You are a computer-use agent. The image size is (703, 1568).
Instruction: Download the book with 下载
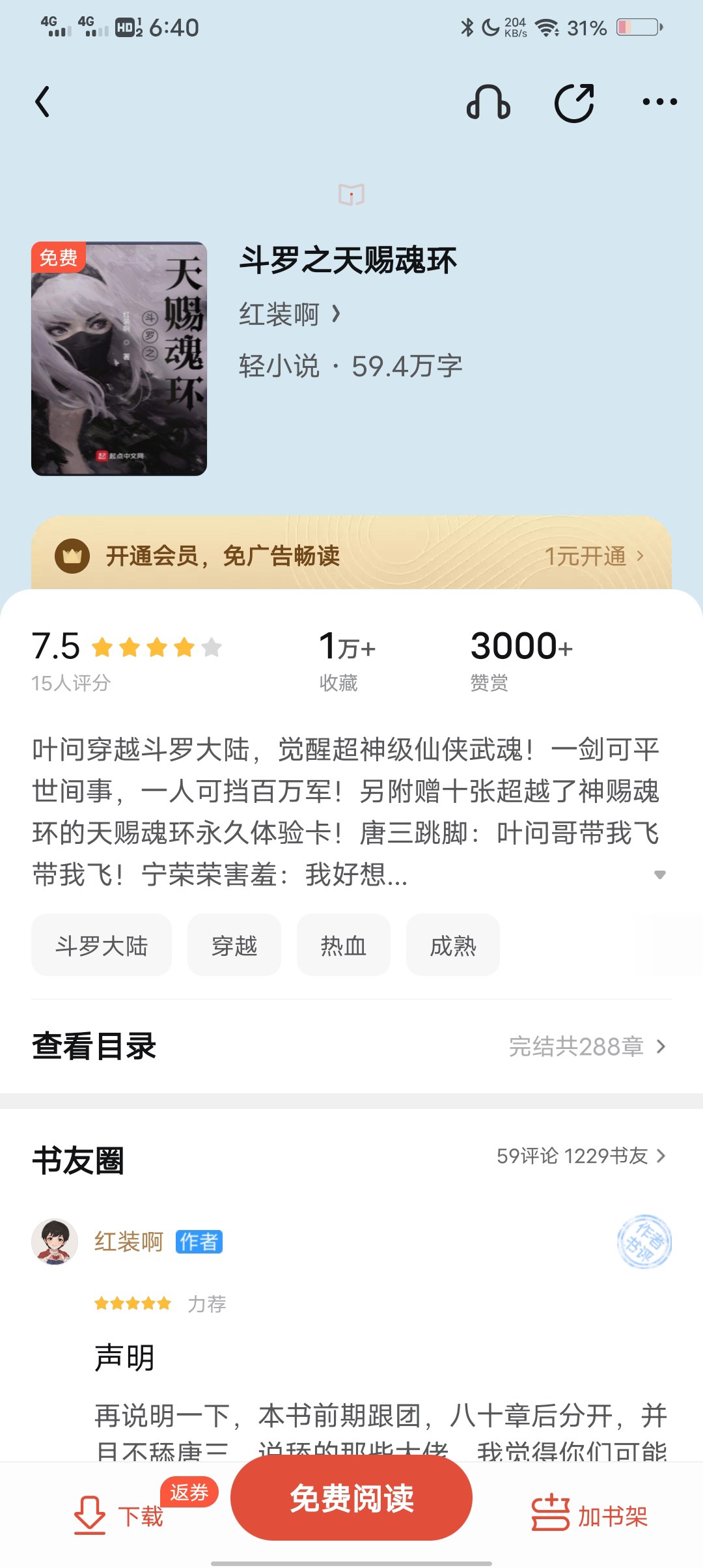coord(118,1516)
